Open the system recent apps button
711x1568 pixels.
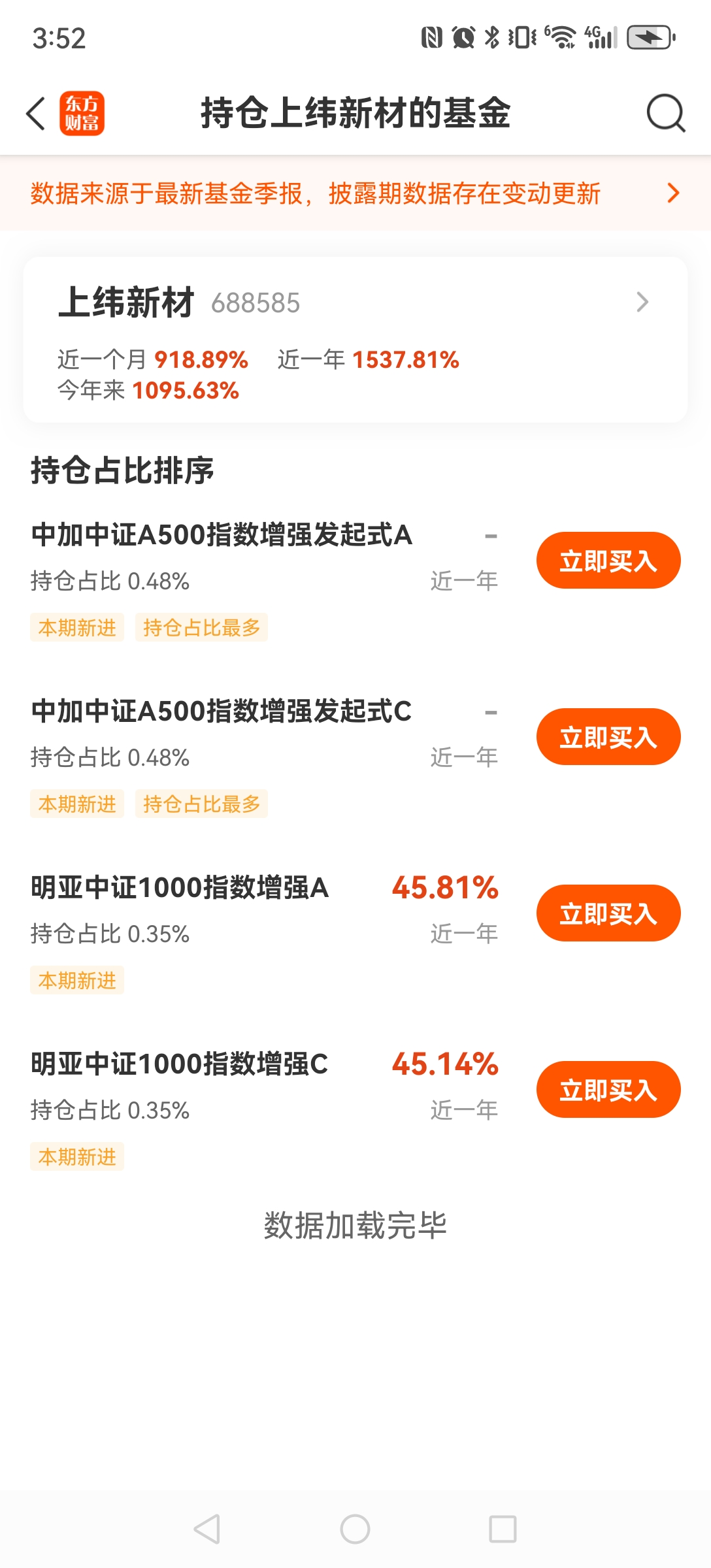point(503,1529)
